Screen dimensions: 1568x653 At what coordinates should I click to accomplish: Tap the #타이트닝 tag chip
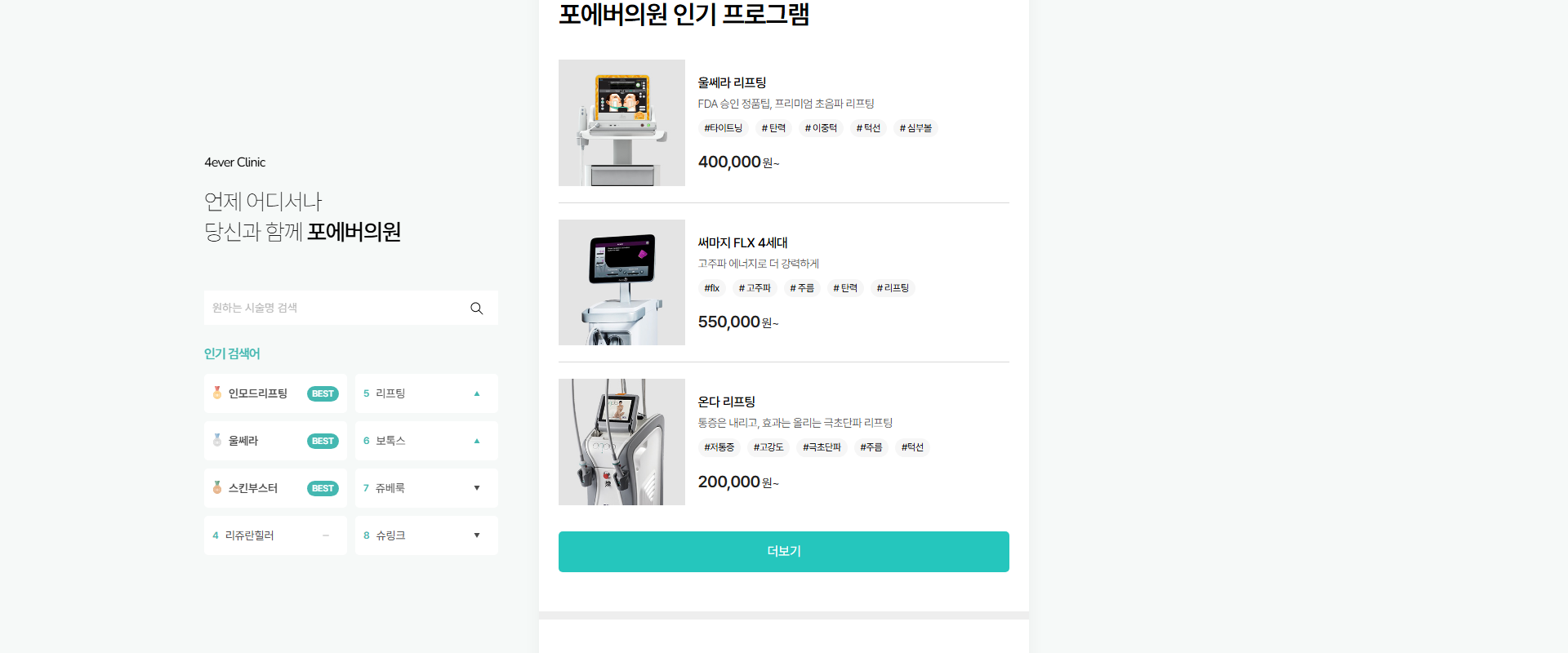[x=723, y=128]
